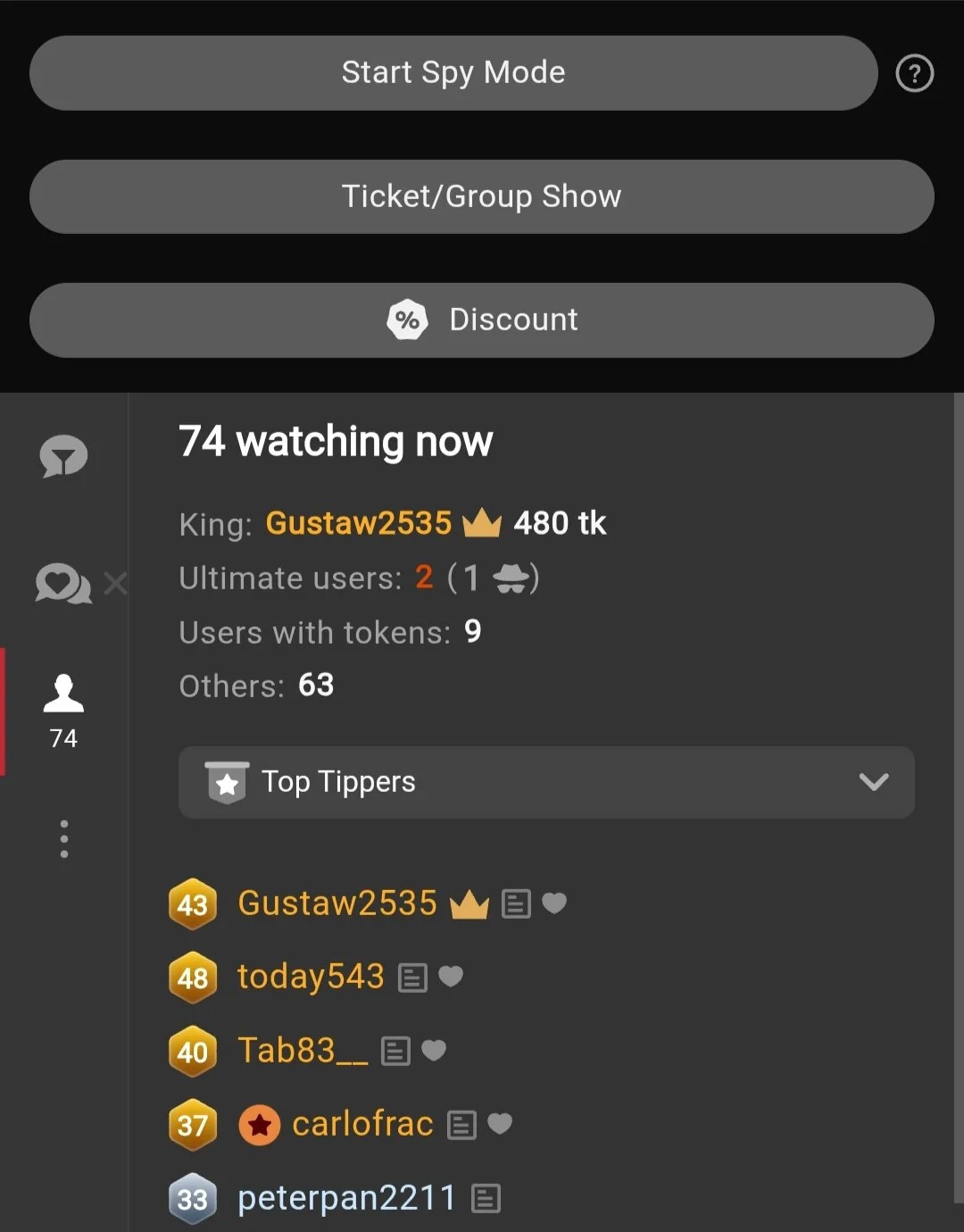
Task: Switch to private messages tab
Action: pyautogui.click(x=62, y=585)
